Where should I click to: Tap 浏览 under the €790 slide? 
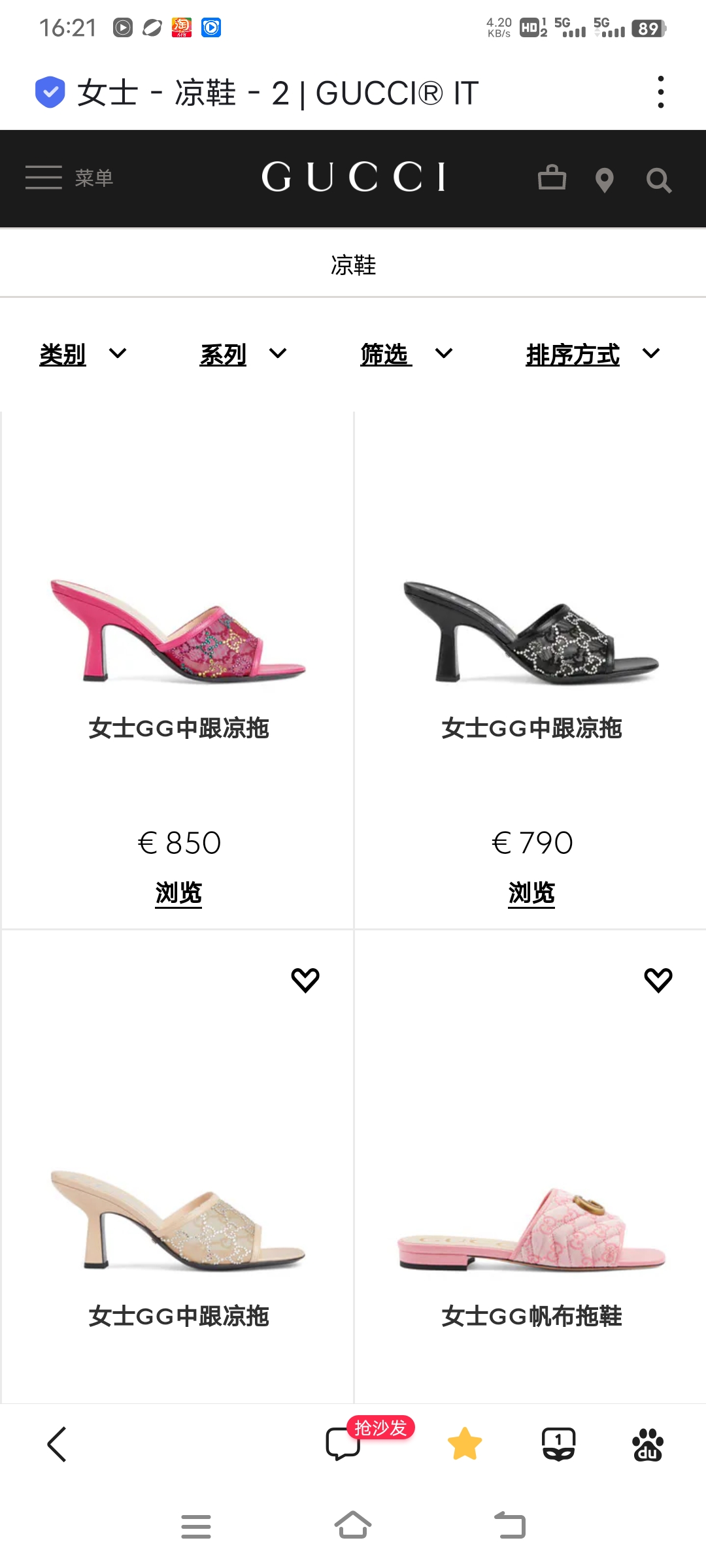pos(531,892)
